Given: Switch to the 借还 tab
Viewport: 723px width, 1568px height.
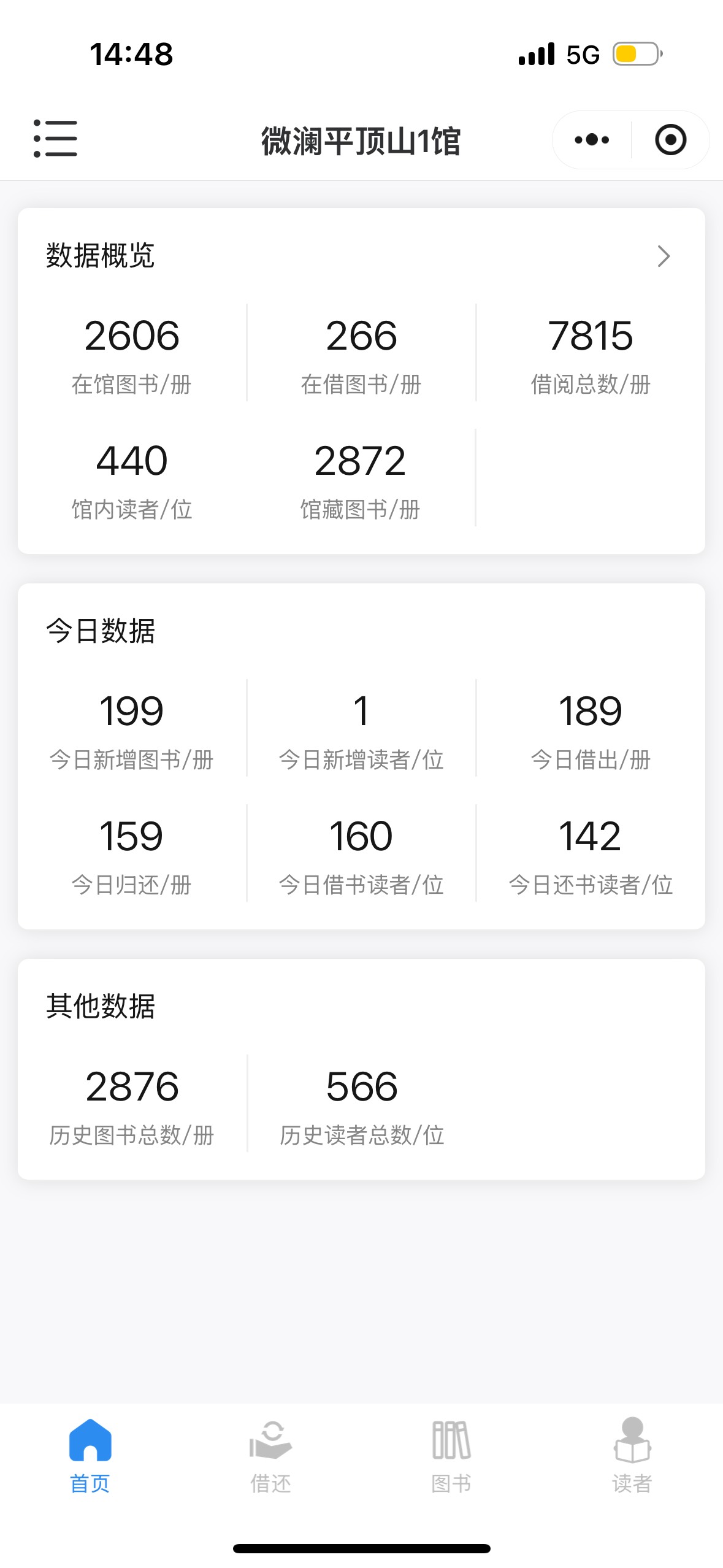Looking at the screenshot, I should (270, 1455).
